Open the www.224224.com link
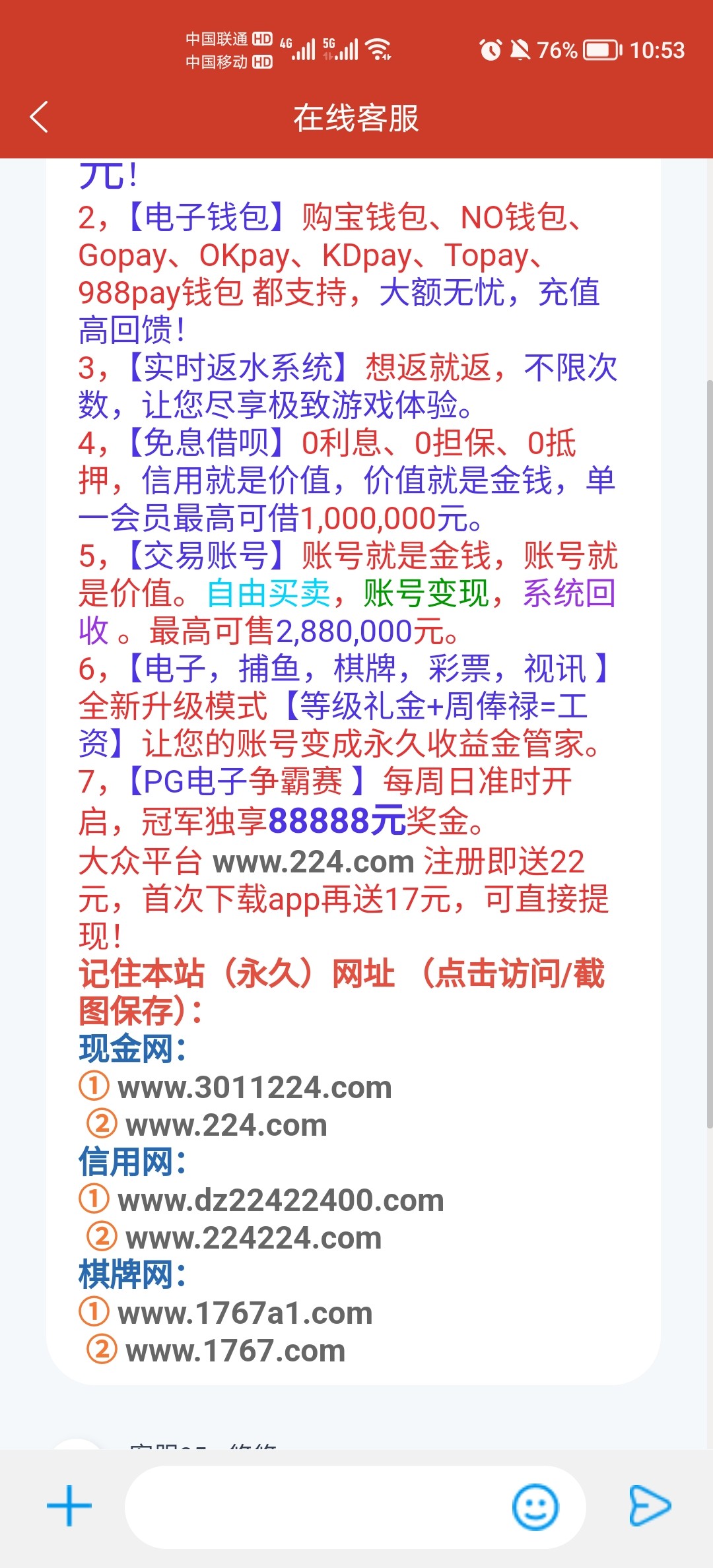This screenshot has height=1568, width=713. click(254, 1238)
